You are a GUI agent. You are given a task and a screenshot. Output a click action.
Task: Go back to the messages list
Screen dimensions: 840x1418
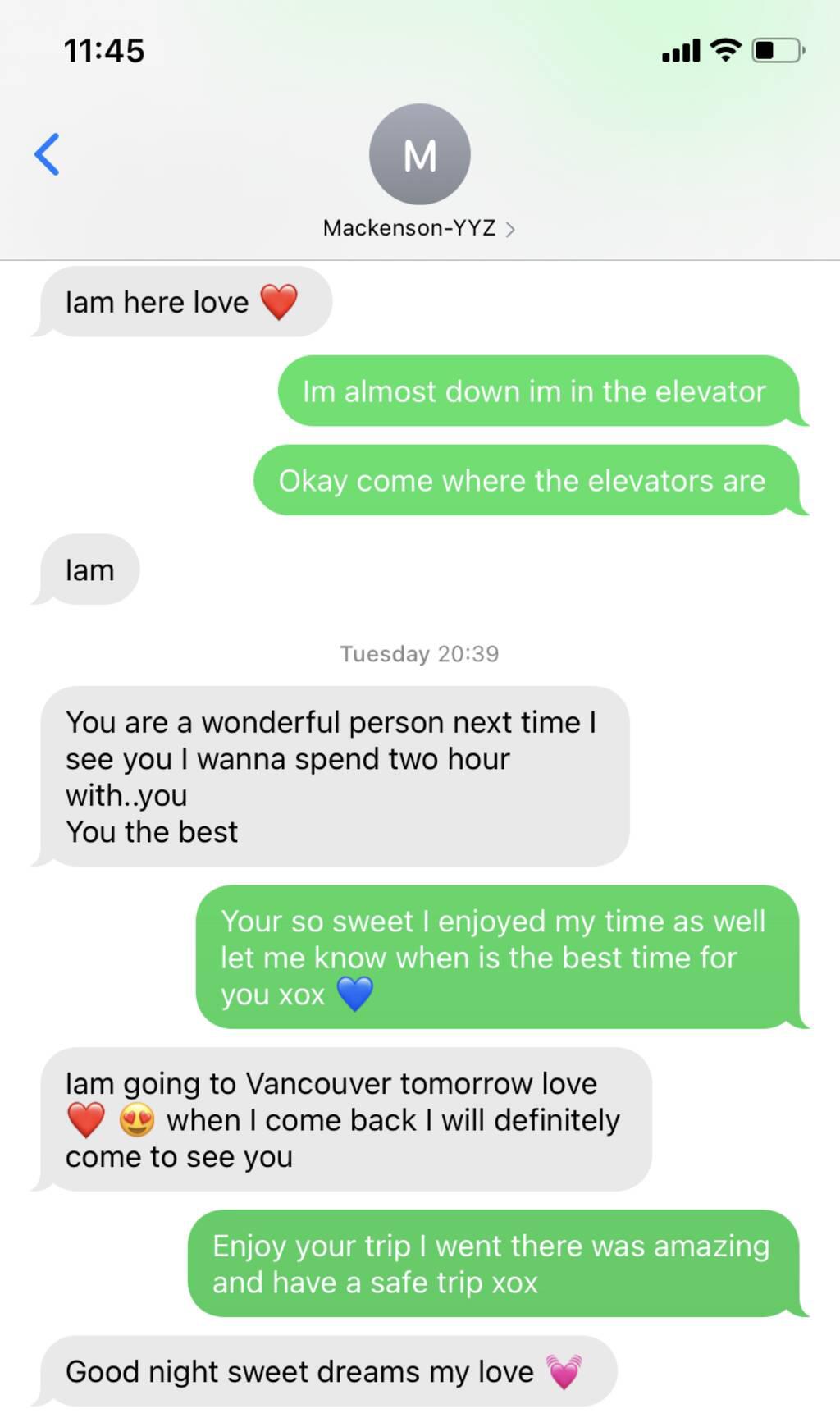[x=47, y=154]
